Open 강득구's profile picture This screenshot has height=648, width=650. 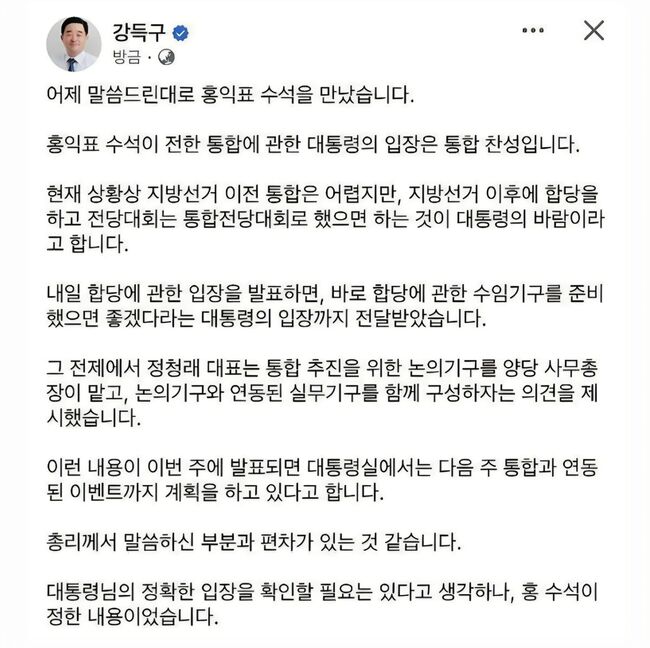(73, 43)
